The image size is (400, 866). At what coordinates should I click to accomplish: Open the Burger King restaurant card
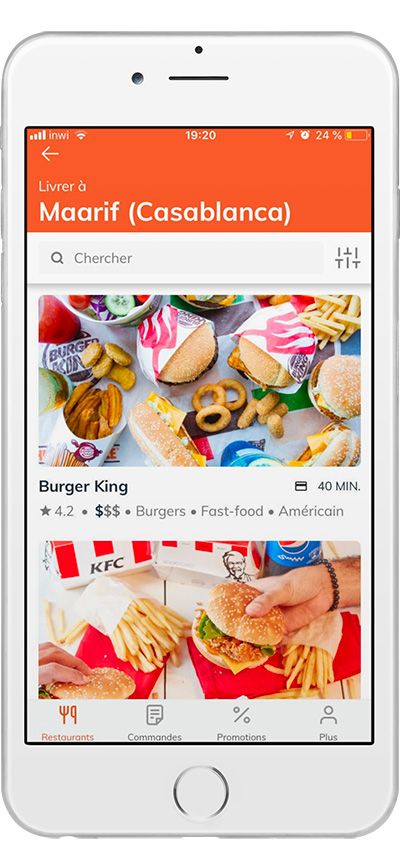coord(199,408)
